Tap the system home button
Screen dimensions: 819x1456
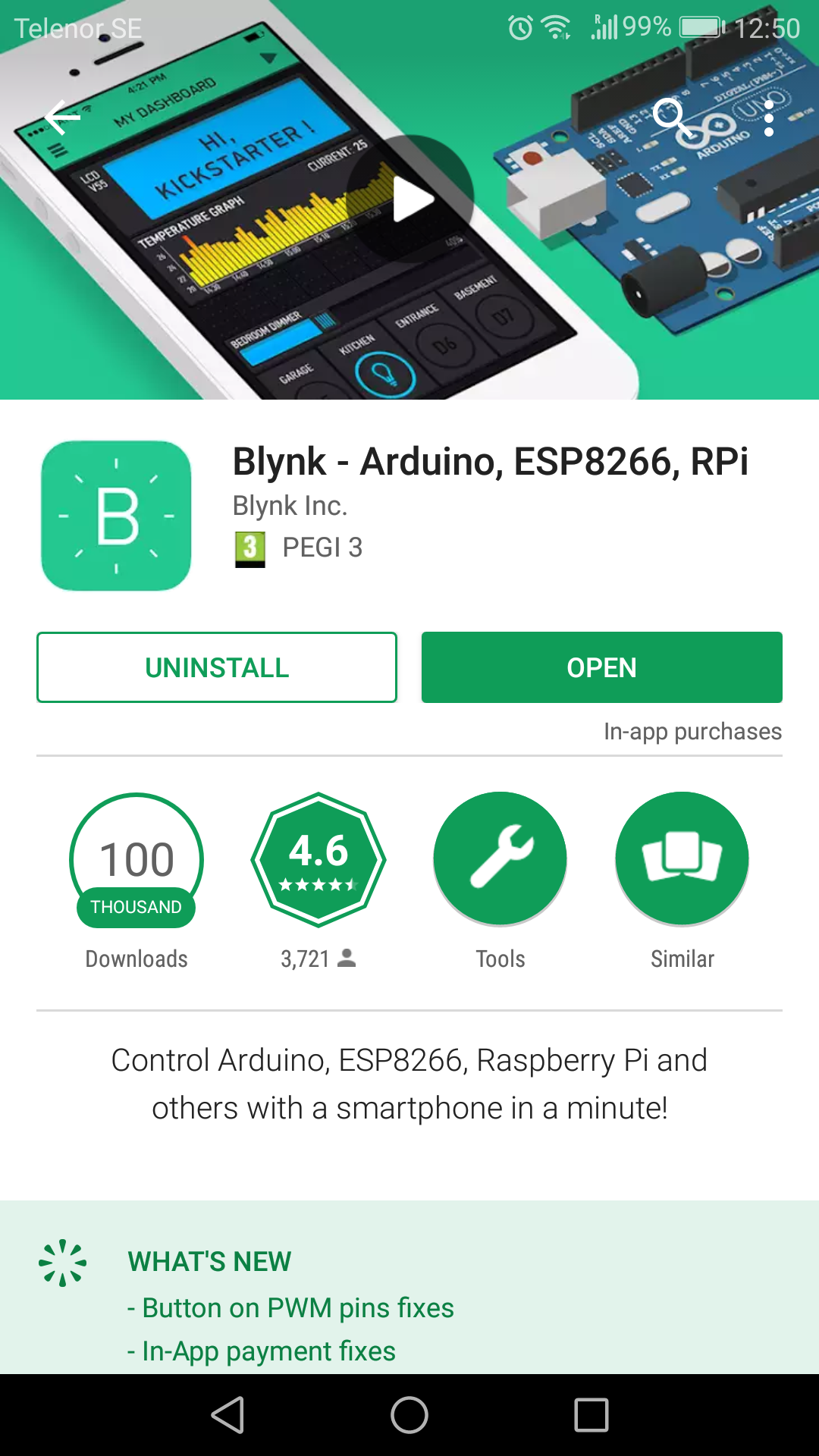(409, 1415)
